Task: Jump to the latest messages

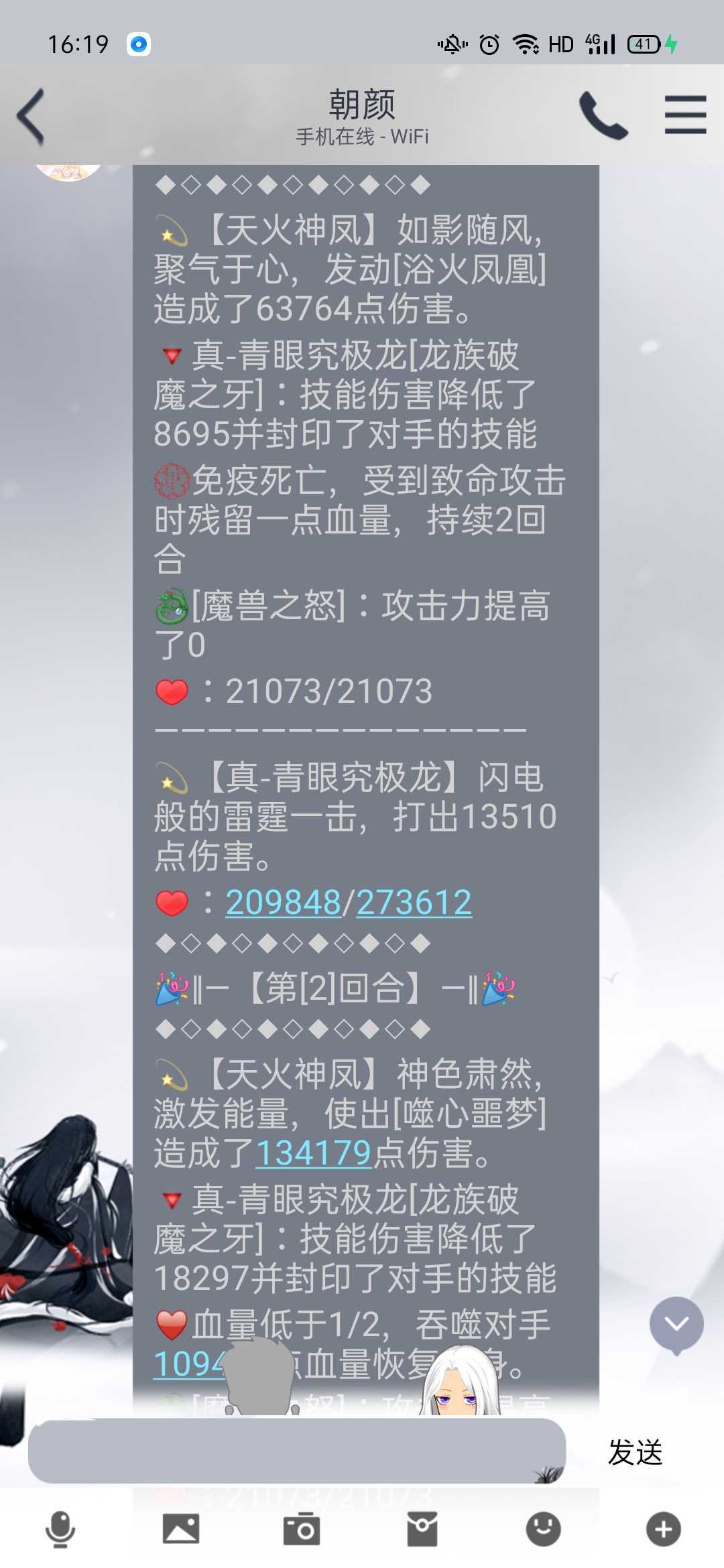Action: [x=676, y=1324]
